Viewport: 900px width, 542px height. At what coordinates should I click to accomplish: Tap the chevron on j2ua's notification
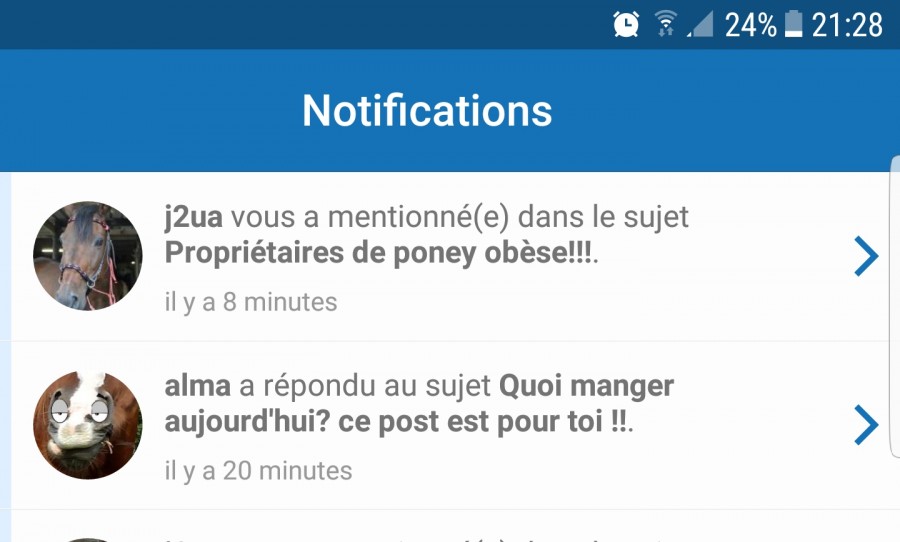pyautogui.click(x=865, y=257)
